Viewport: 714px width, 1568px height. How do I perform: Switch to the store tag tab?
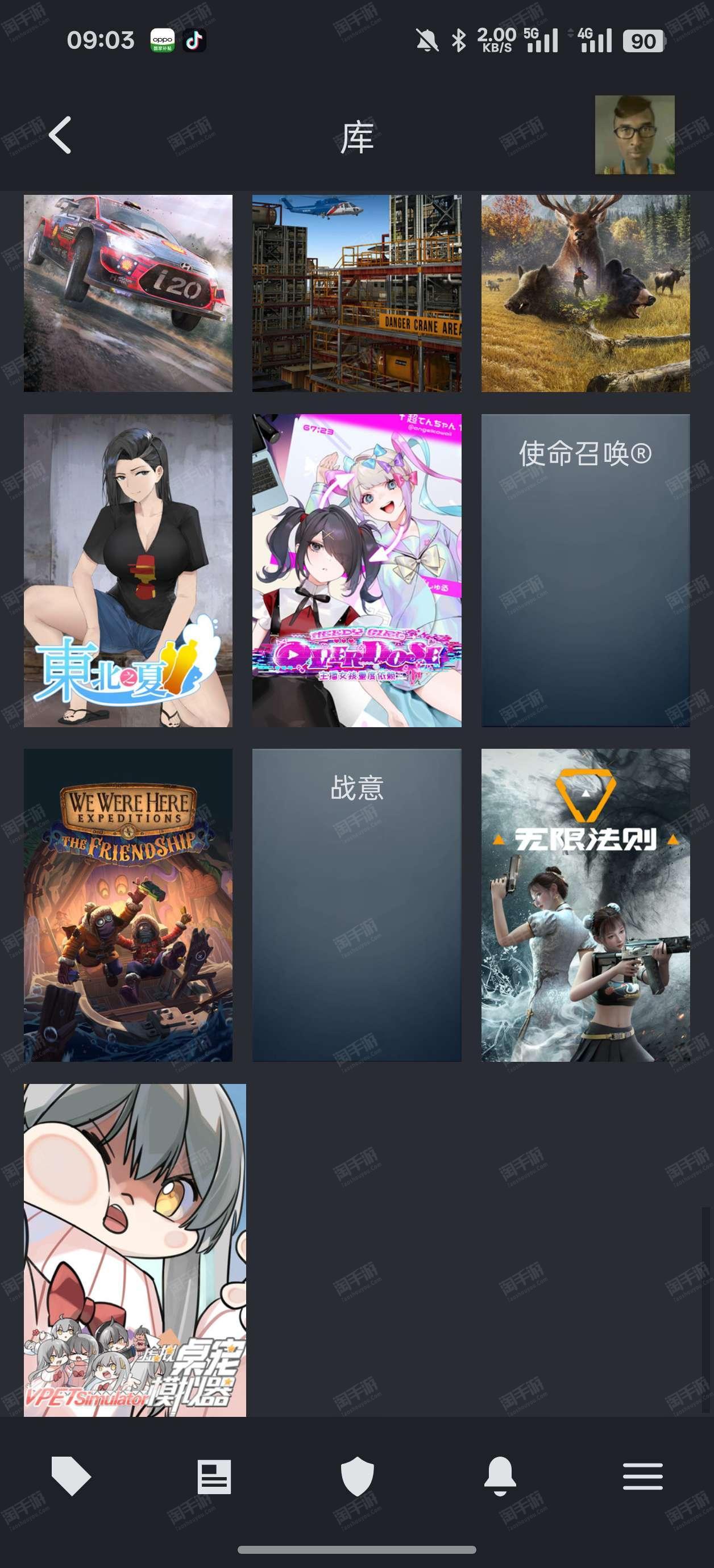71,1476
